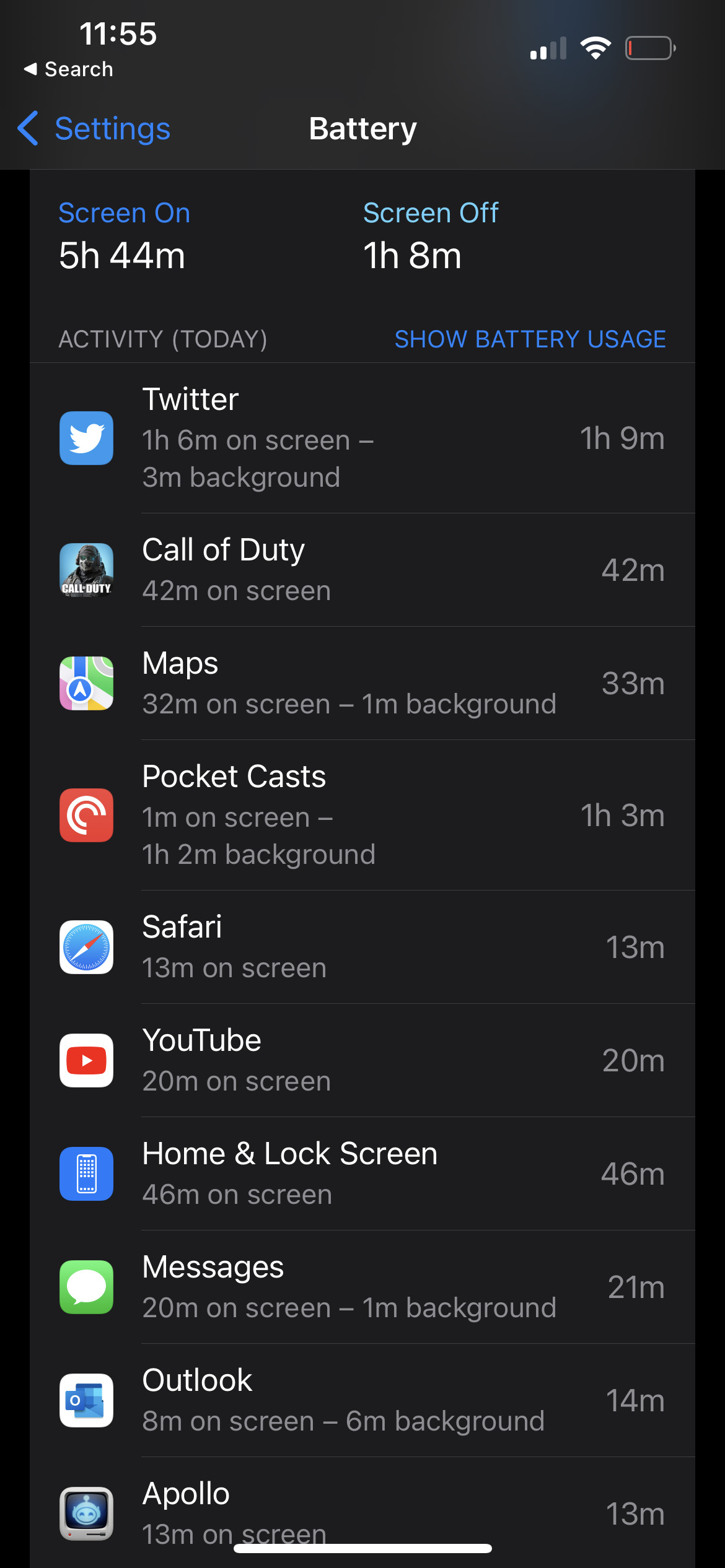Screen dimensions: 725x1568
Task: Return to Search via status bar breadcrumb
Action: point(69,69)
